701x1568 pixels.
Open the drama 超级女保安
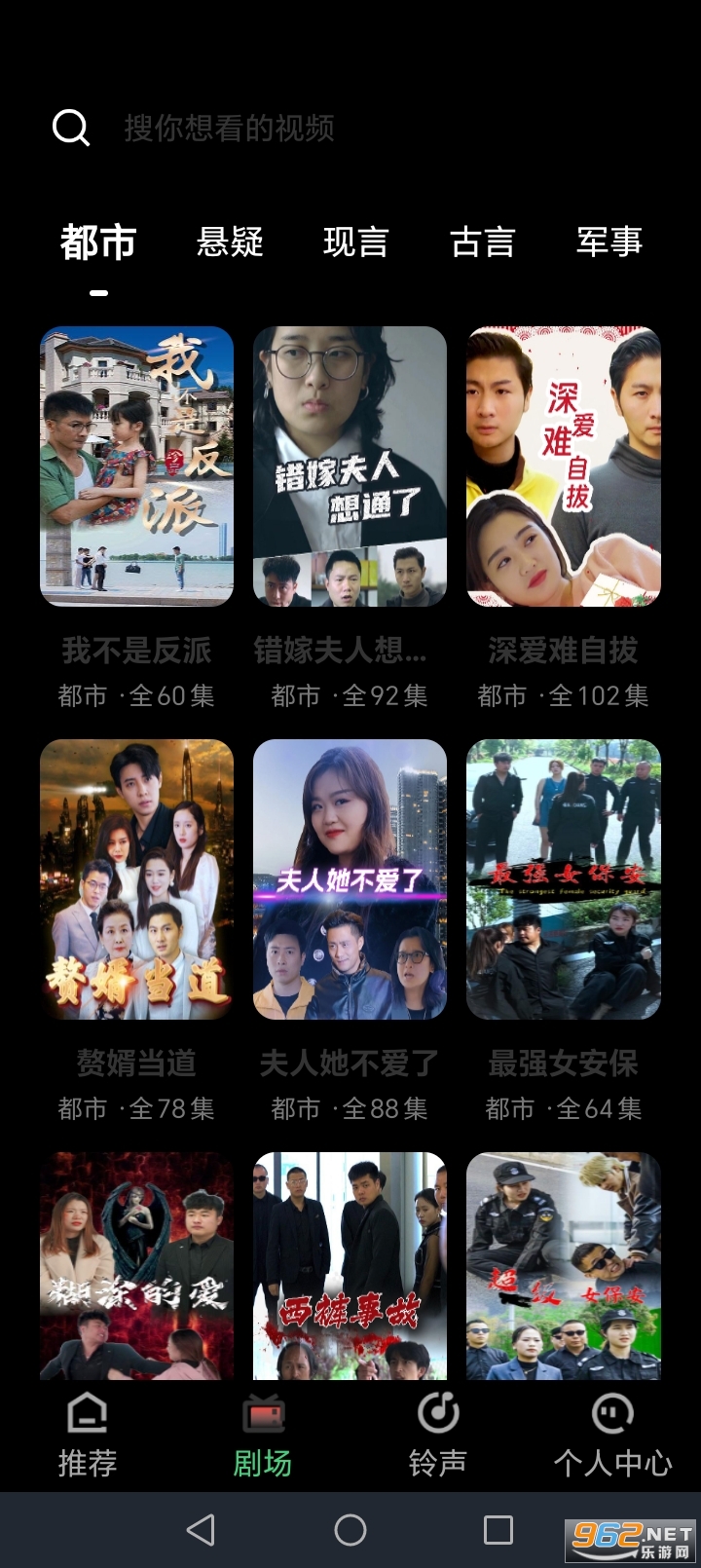tap(564, 1265)
